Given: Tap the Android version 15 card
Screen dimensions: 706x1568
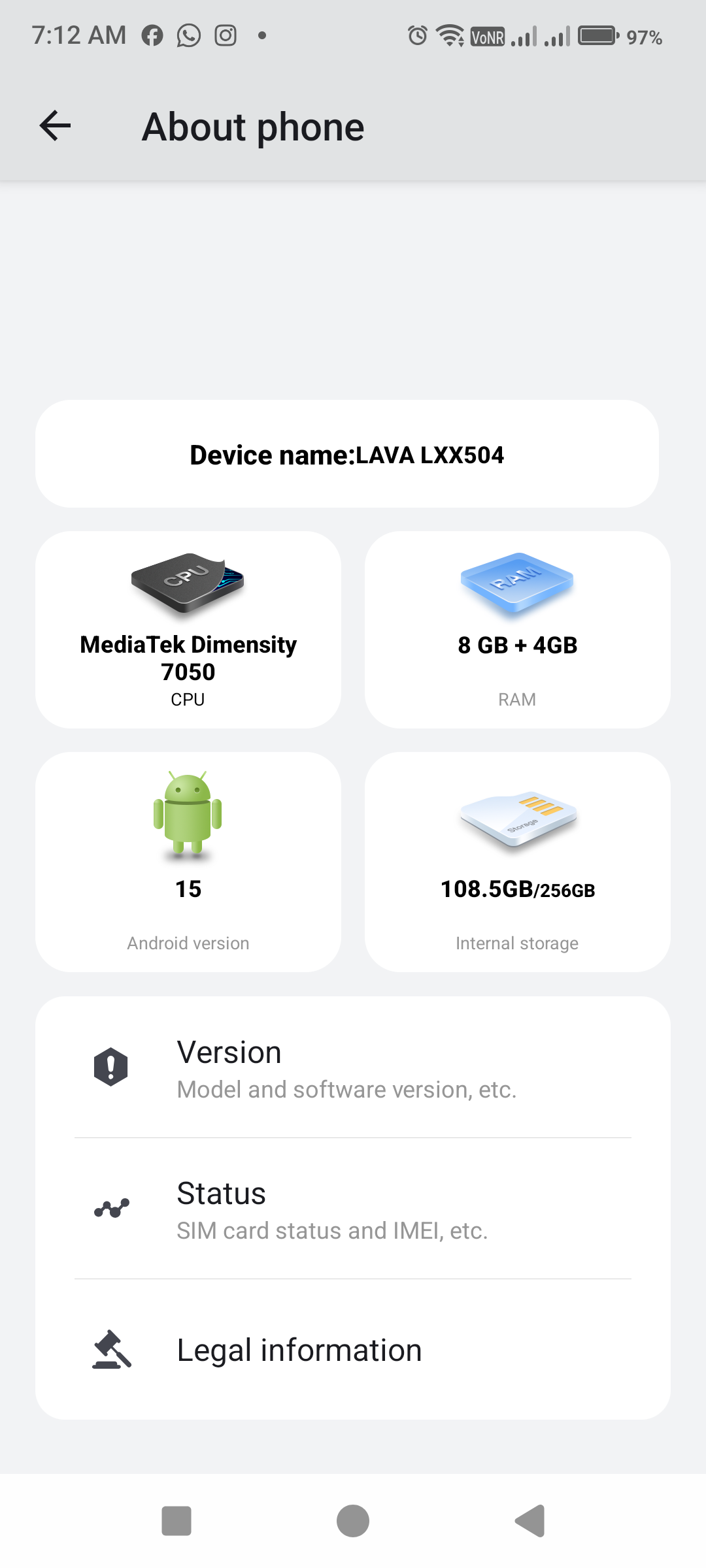Looking at the screenshot, I should [188, 862].
